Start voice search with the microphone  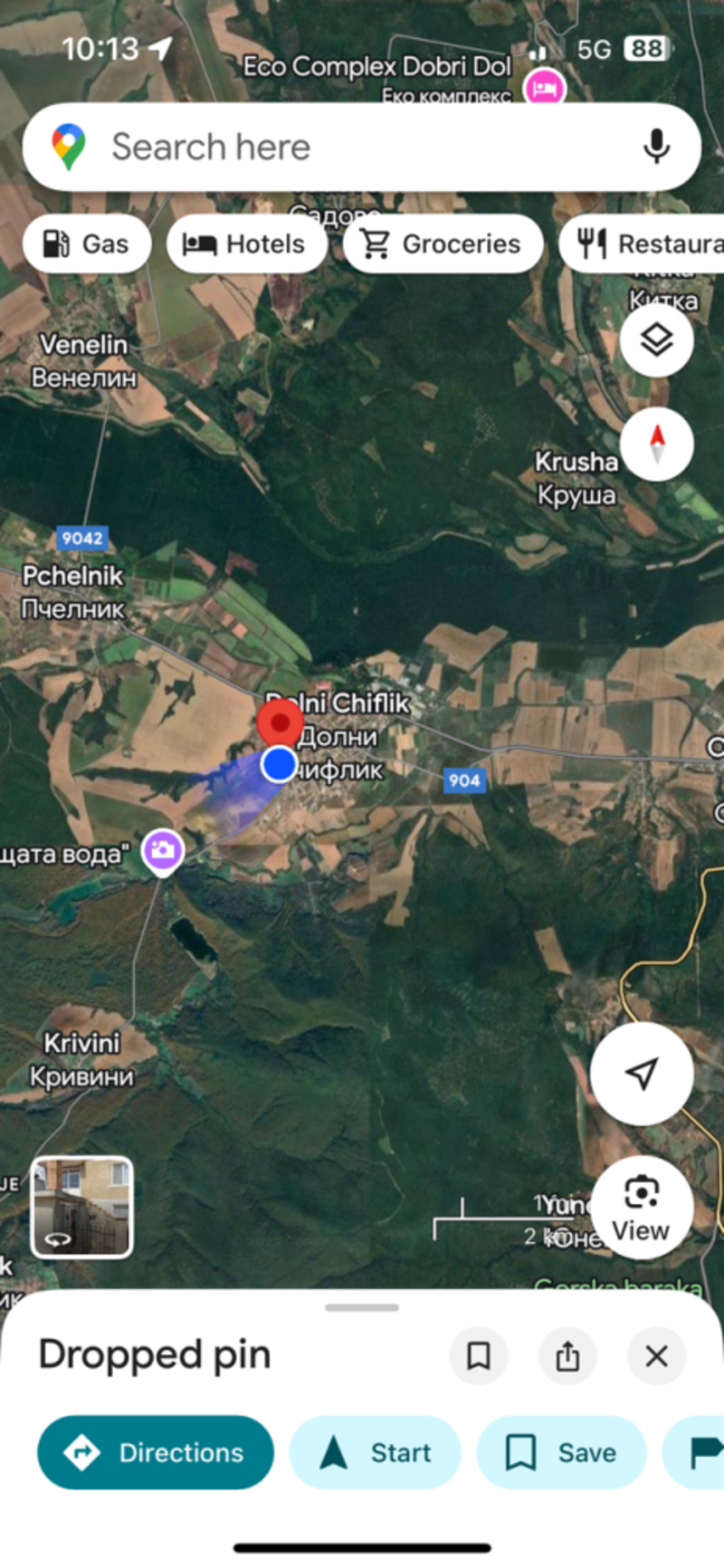[656, 147]
